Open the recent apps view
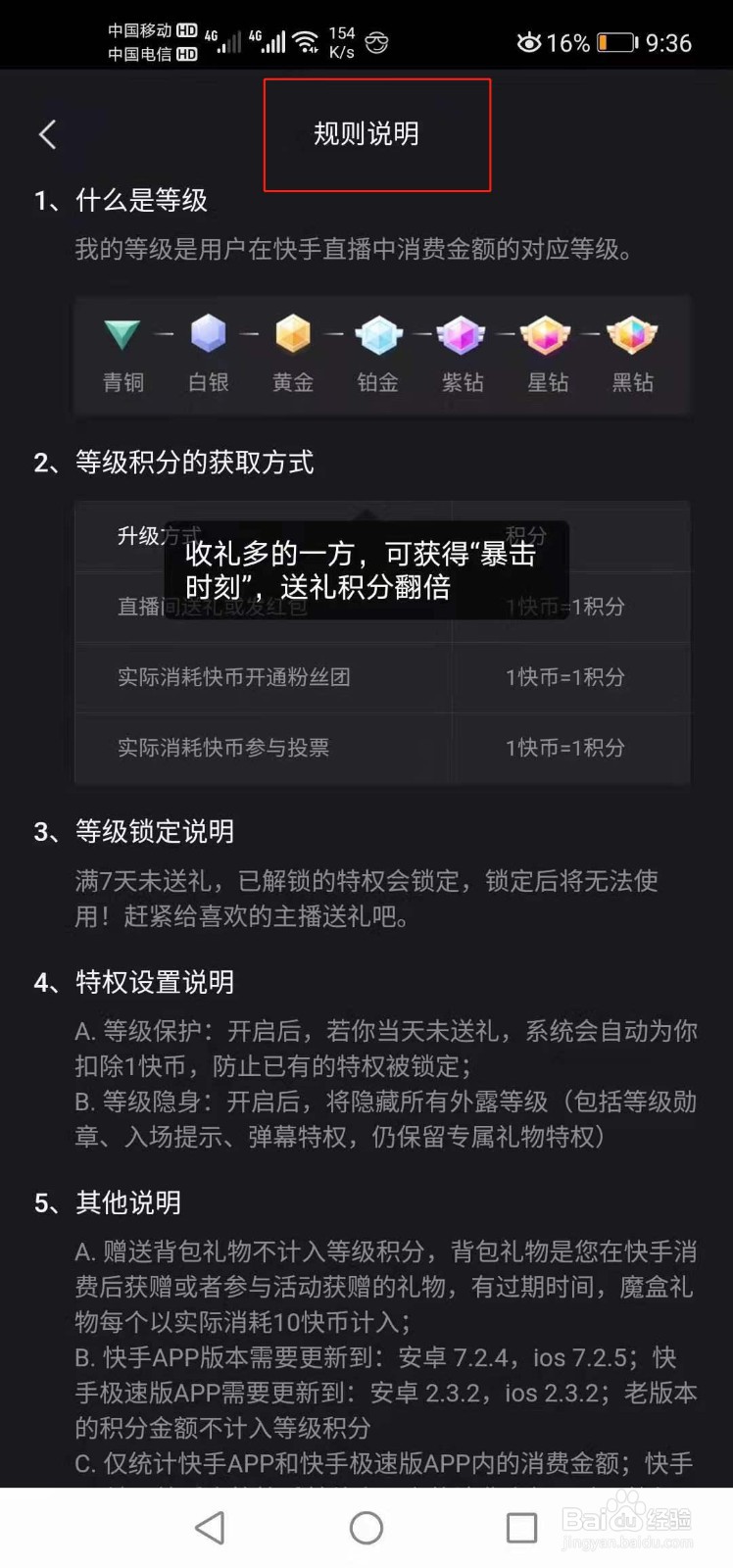The width and height of the screenshot is (733, 1568). point(520,1527)
